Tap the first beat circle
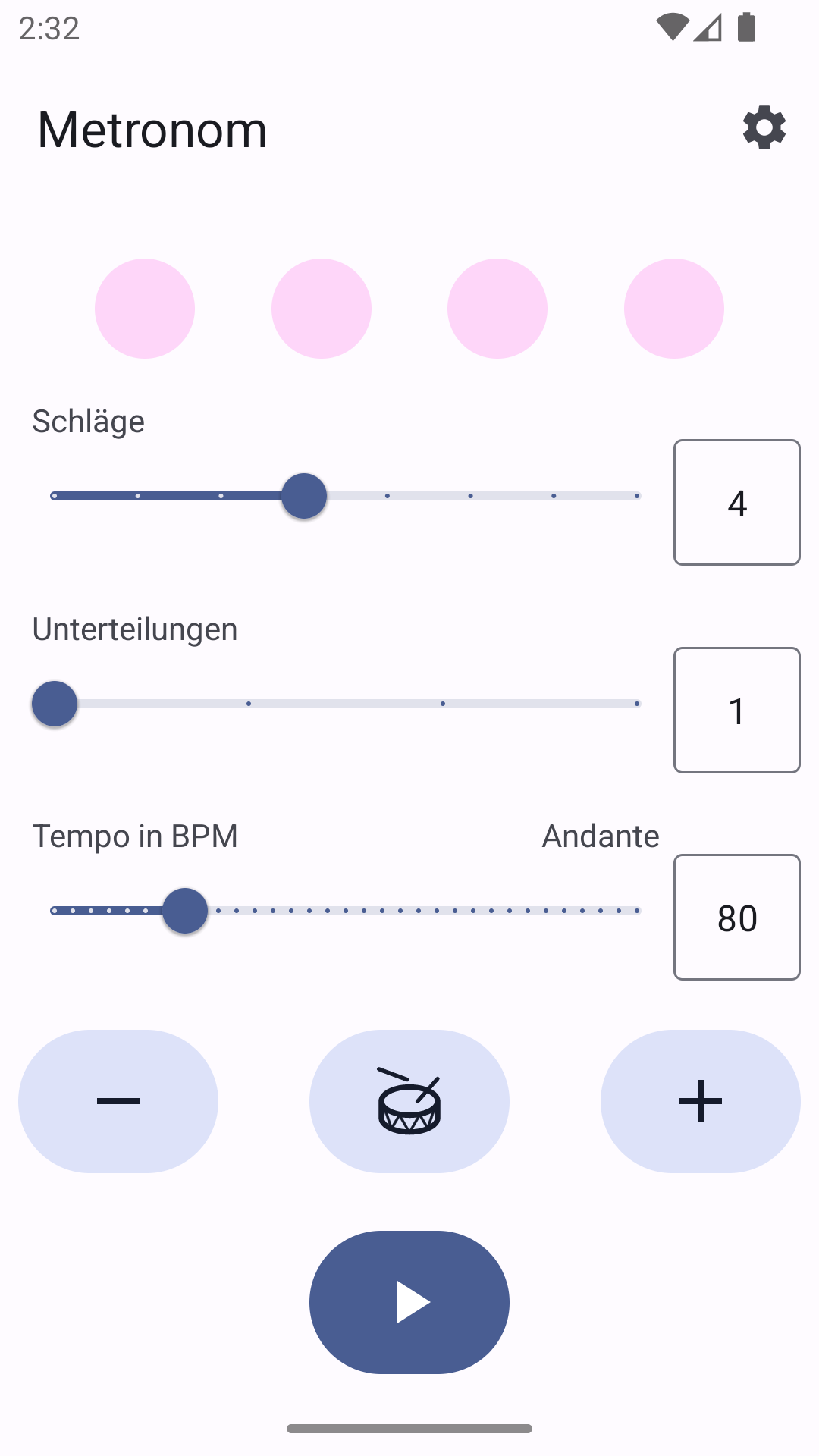819x1456 pixels. [145, 309]
